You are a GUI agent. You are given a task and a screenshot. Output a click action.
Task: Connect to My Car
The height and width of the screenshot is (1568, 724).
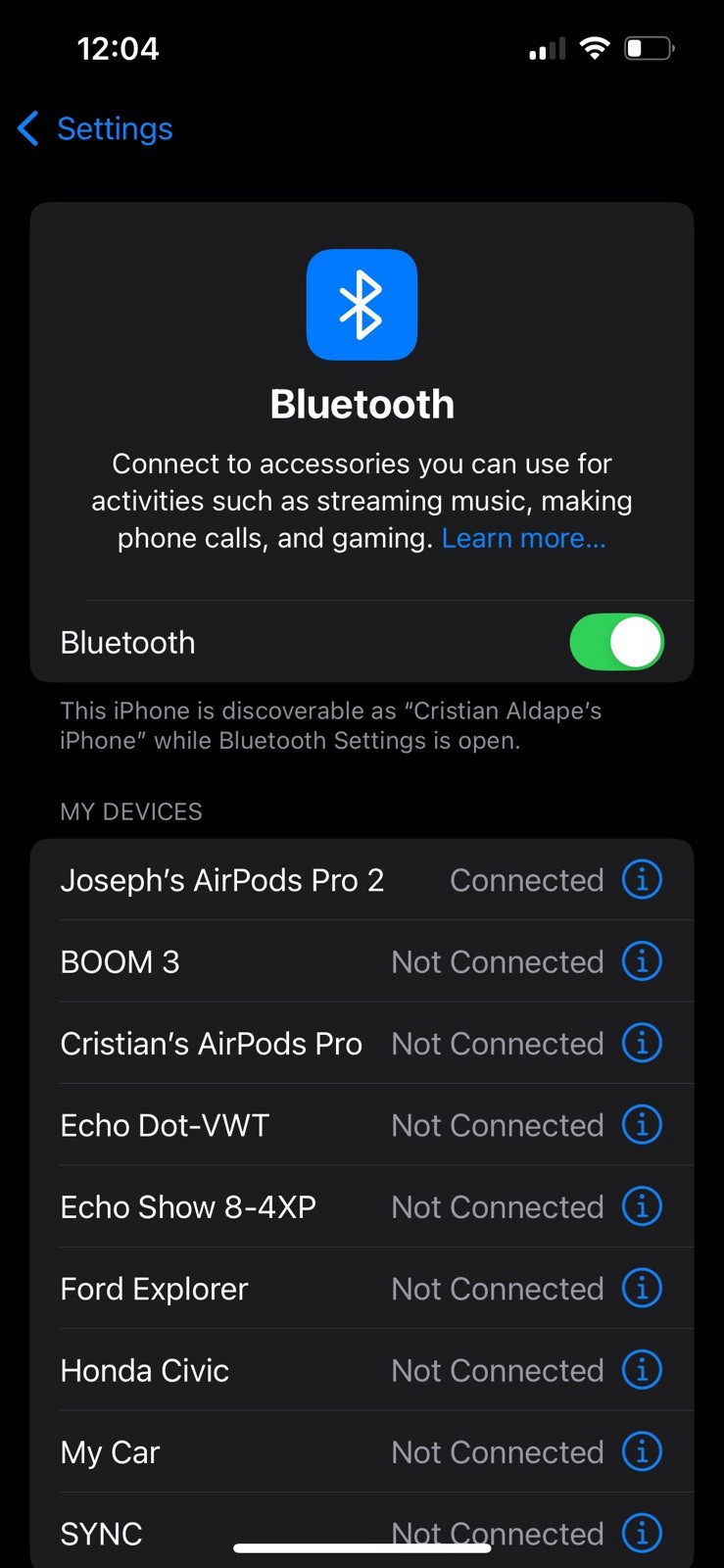(110, 1451)
